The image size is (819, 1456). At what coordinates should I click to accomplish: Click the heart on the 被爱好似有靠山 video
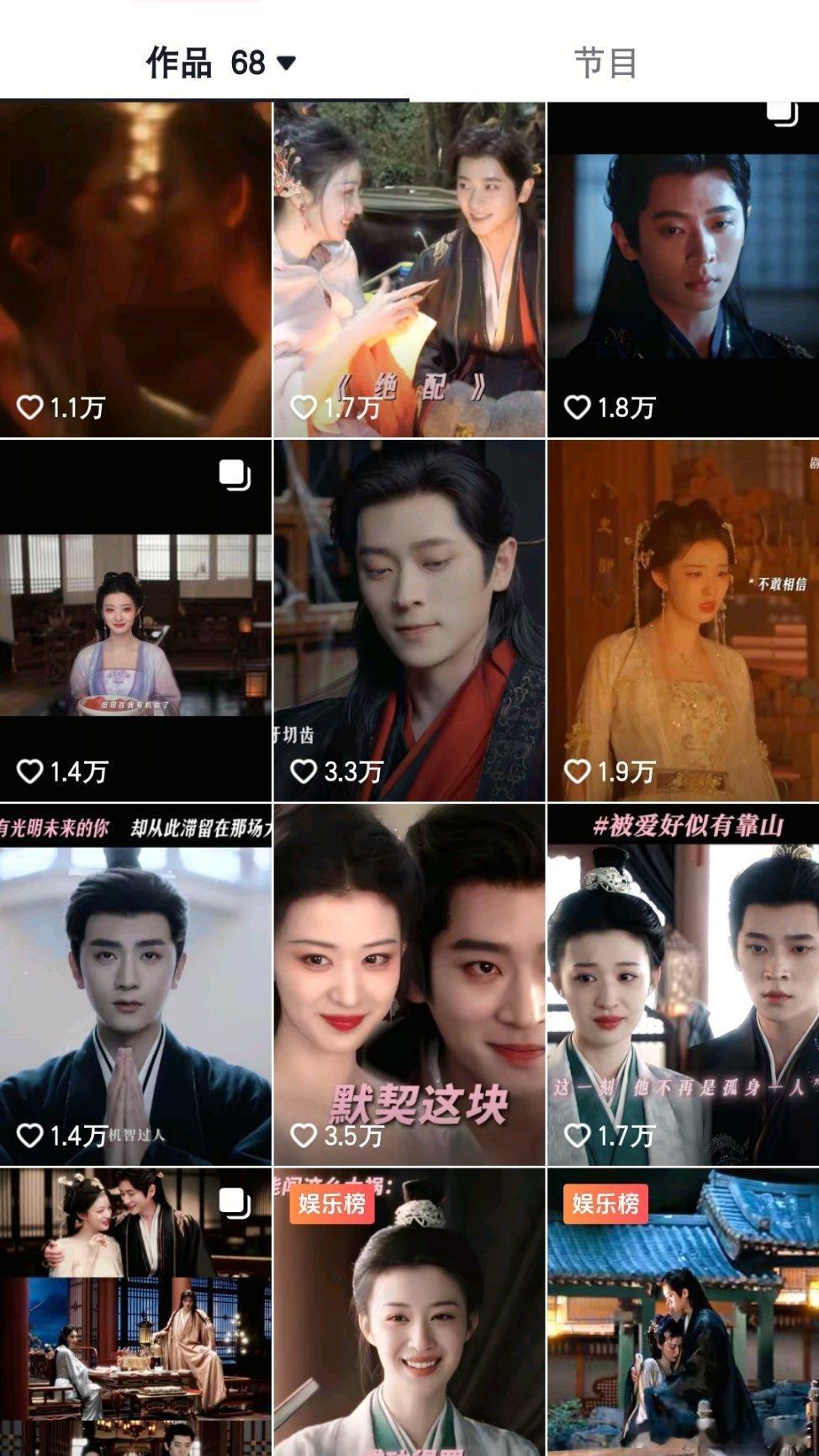tap(577, 1130)
